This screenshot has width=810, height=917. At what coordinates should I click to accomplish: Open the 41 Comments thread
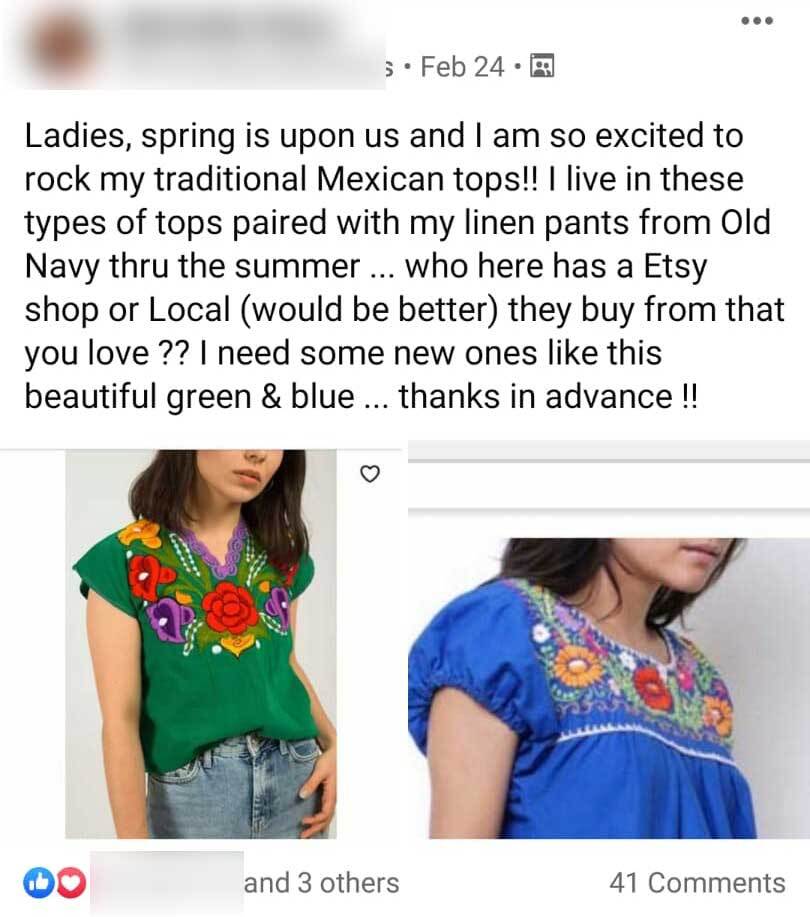[x=697, y=883]
